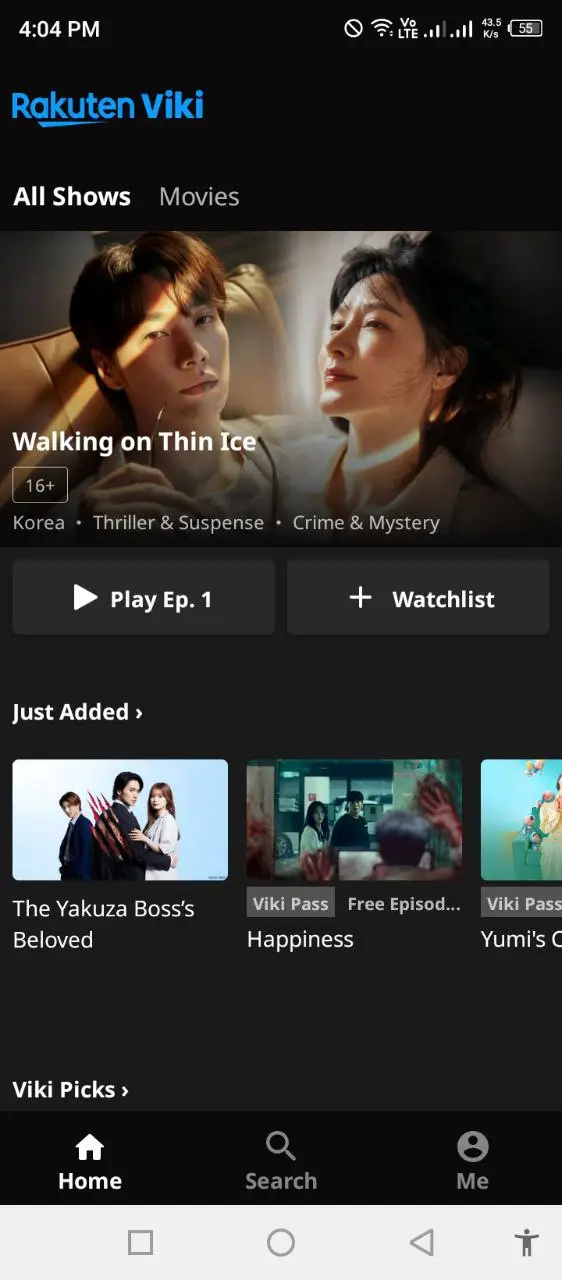Open recent apps with the square button

pos(141,1242)
